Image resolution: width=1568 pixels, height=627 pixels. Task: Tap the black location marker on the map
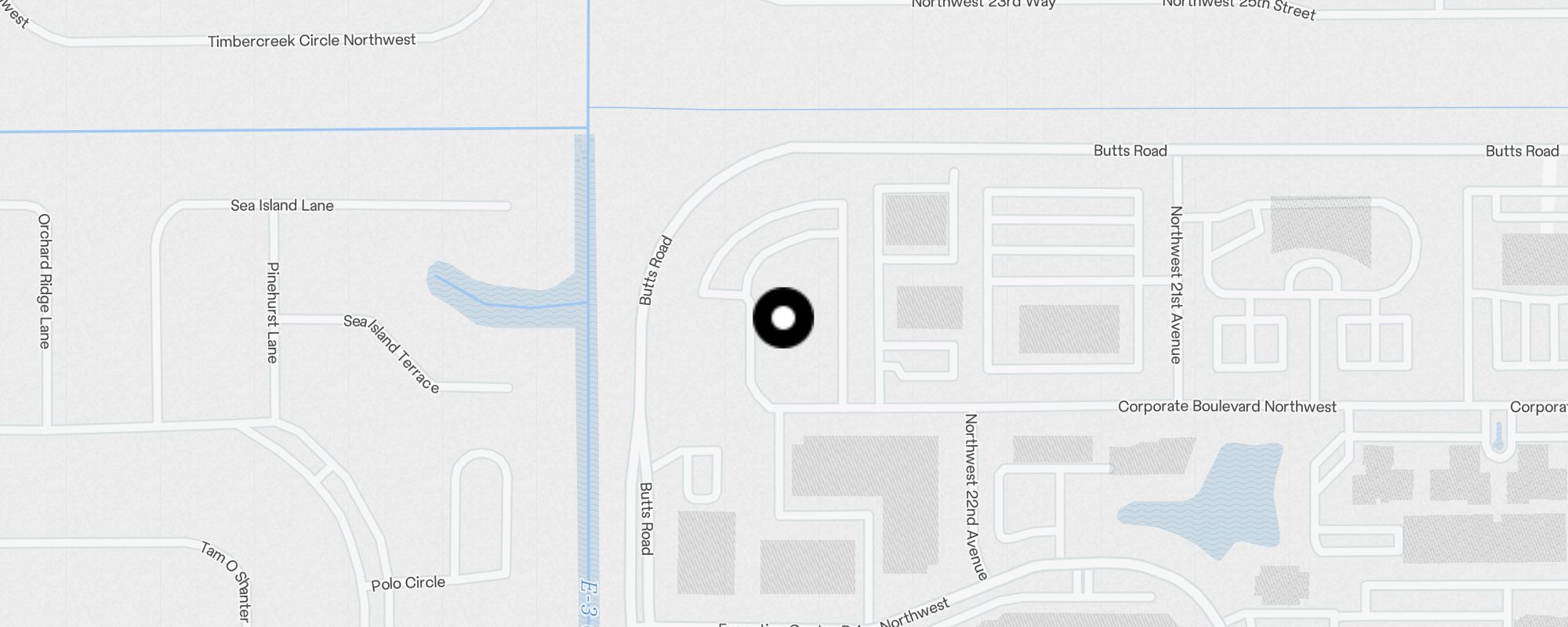click(x=783, y=317)
